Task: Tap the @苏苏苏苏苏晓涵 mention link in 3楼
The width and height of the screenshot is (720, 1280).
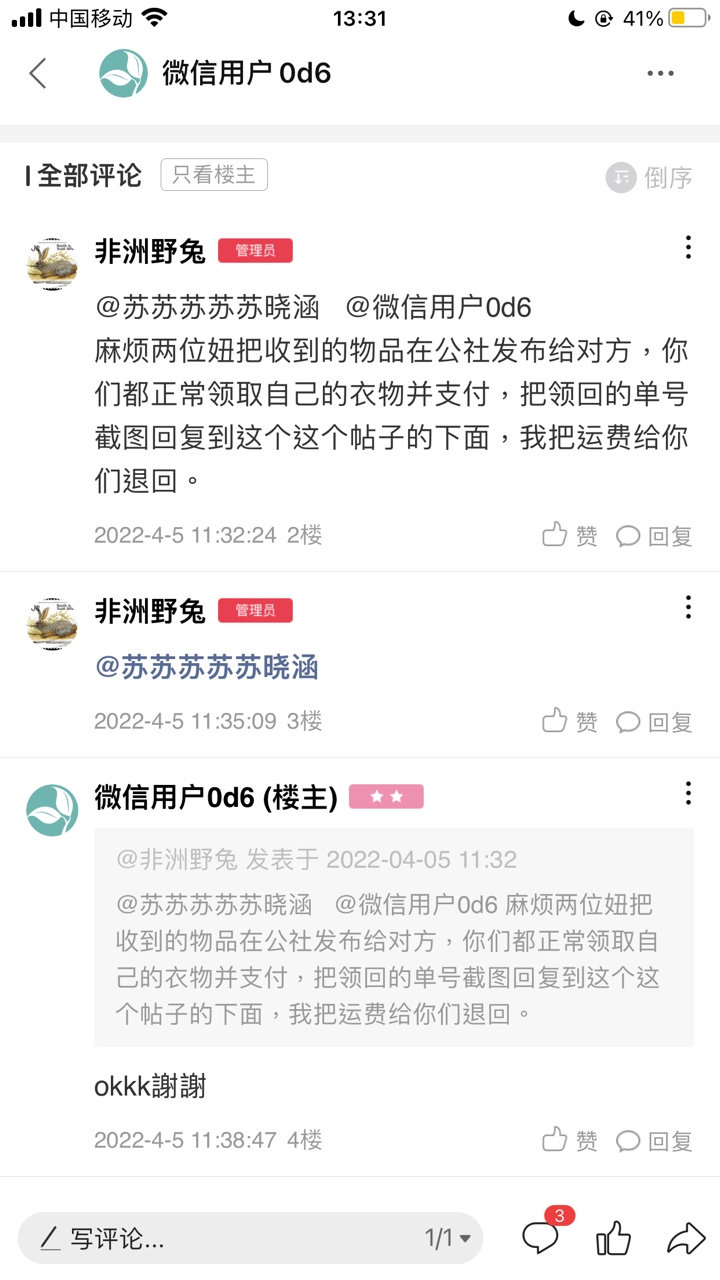Action: pos(207,667)
